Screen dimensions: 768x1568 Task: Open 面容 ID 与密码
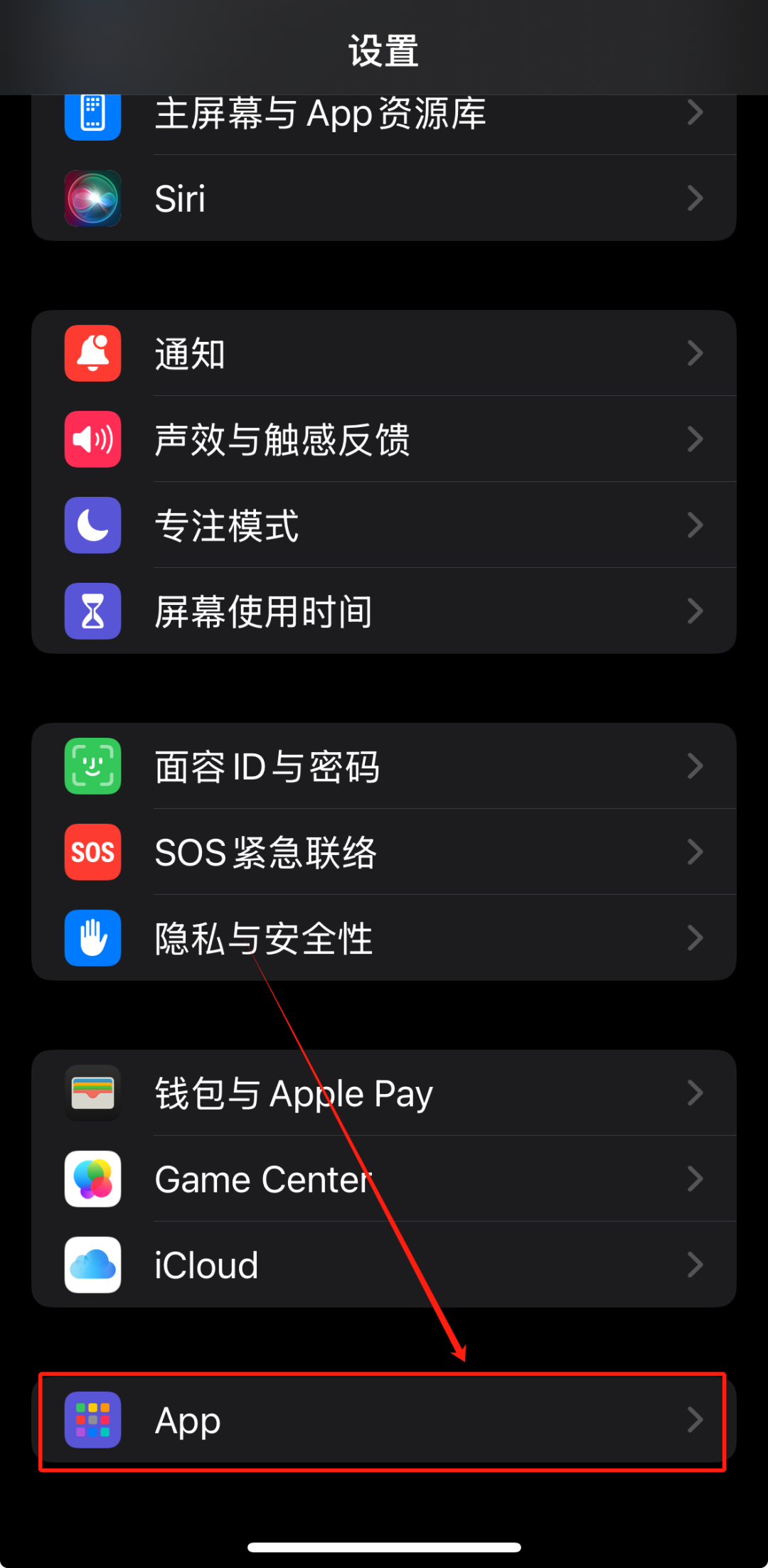(384, 766)
